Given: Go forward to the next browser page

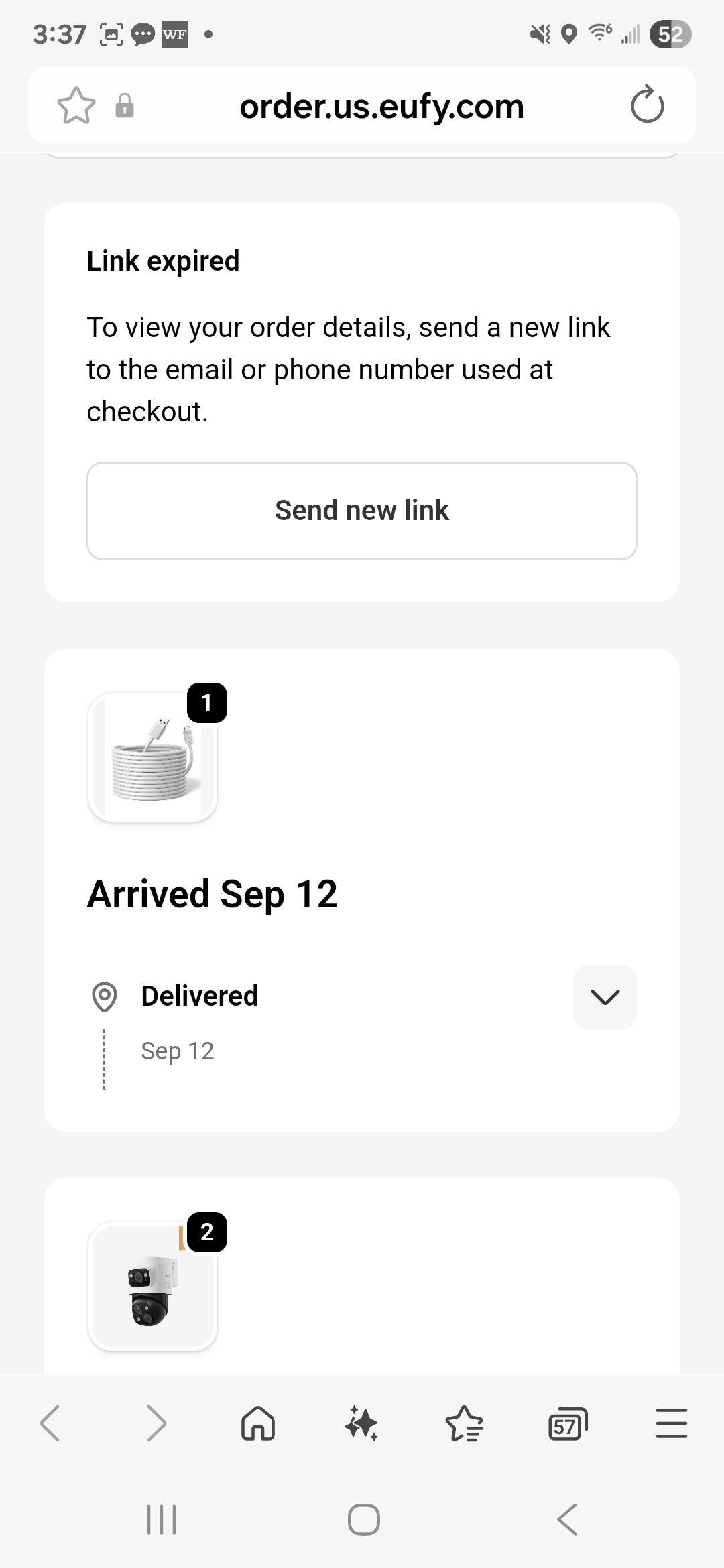Looking at the screenshot, I should pyautogui.click(x=156, y=1423).
